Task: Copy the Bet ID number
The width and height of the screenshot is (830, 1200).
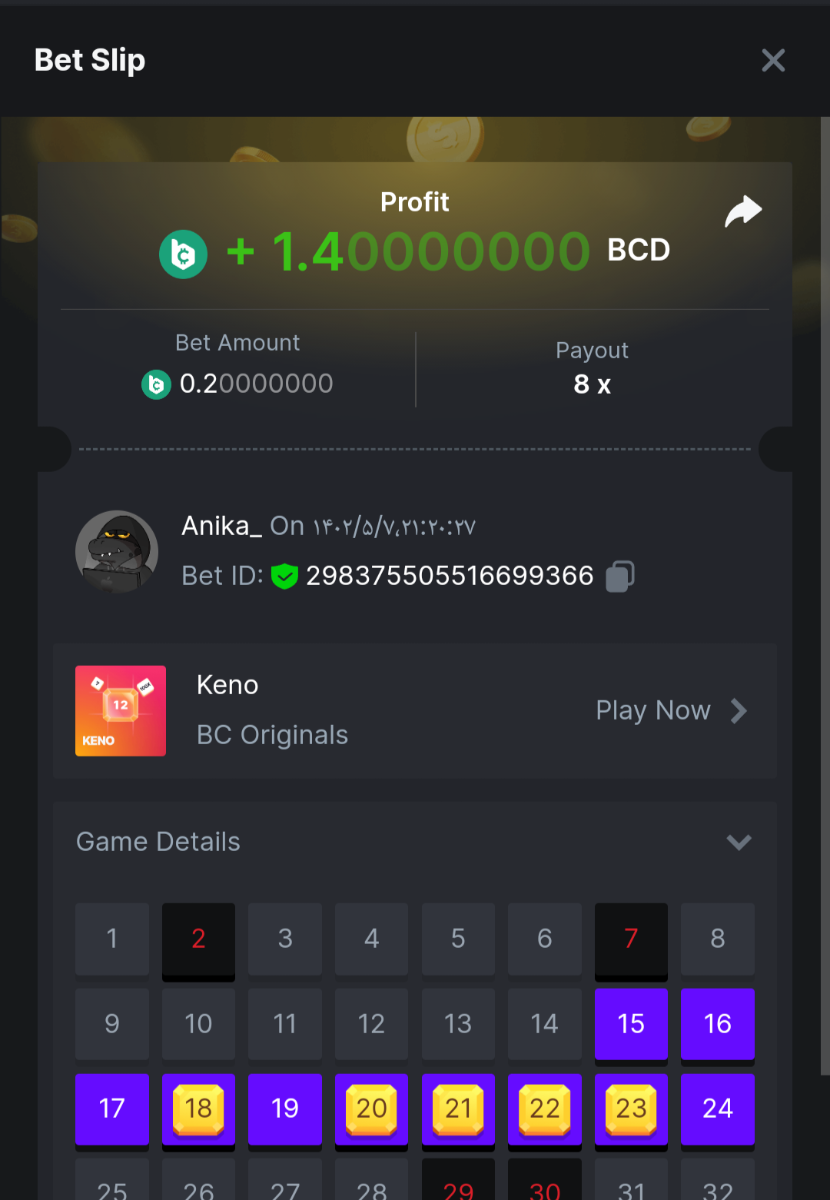Action: tap(620, 576)
